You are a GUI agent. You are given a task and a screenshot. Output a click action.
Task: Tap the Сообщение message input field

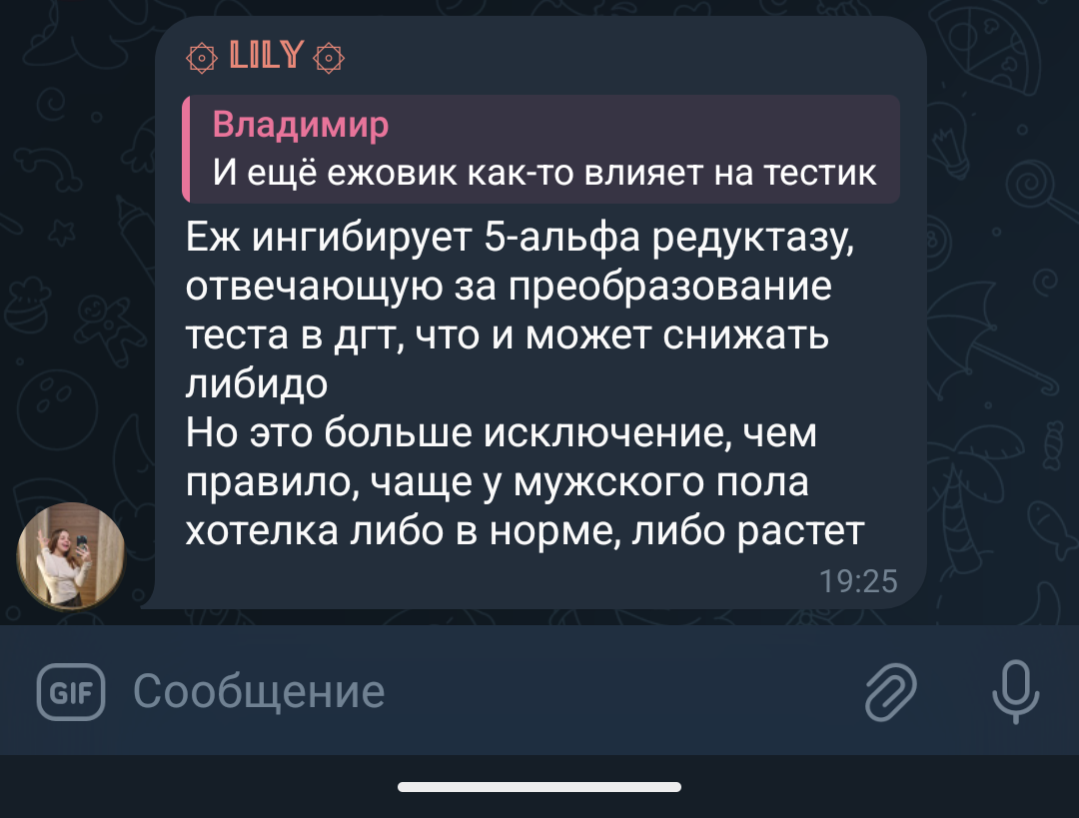tap(482, 691)
